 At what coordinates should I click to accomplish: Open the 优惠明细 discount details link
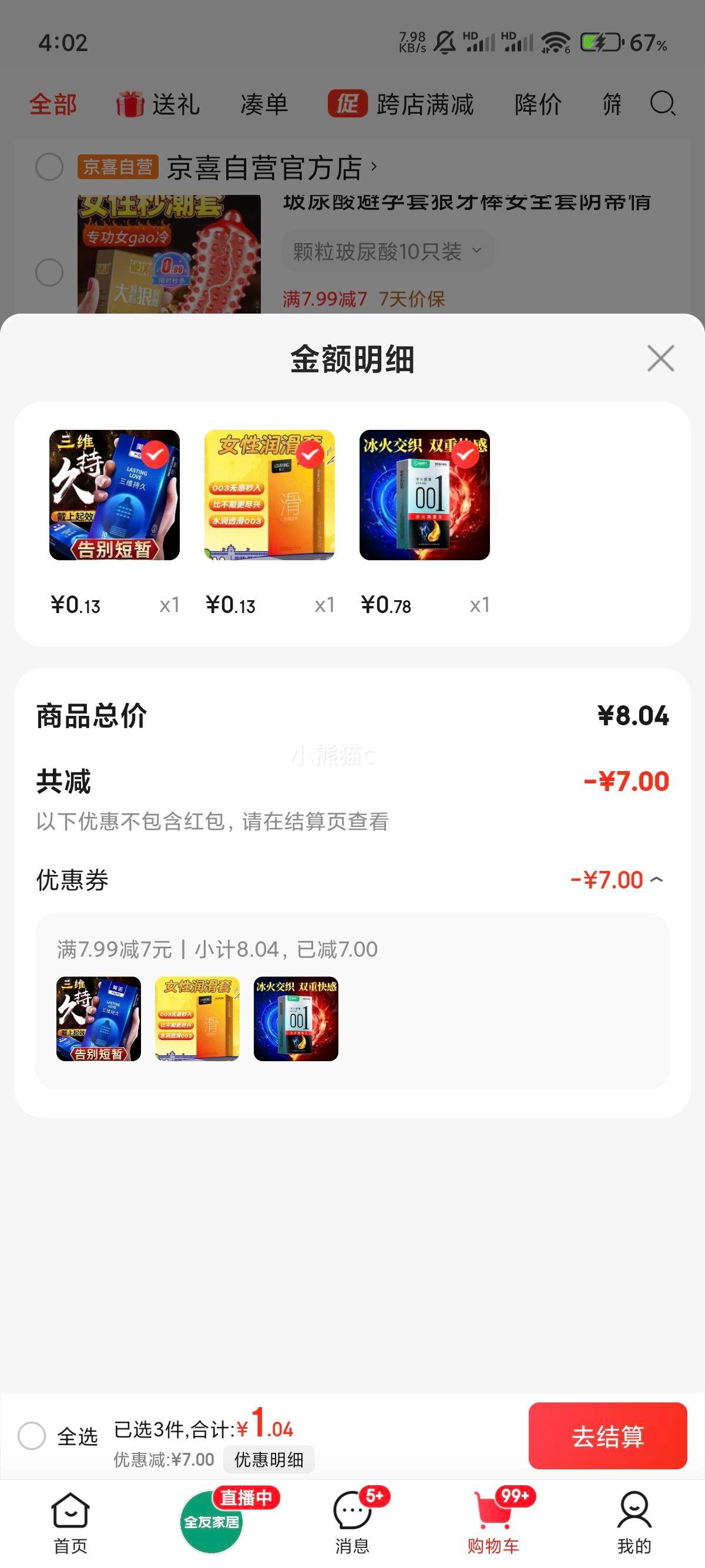[268, 1459]
